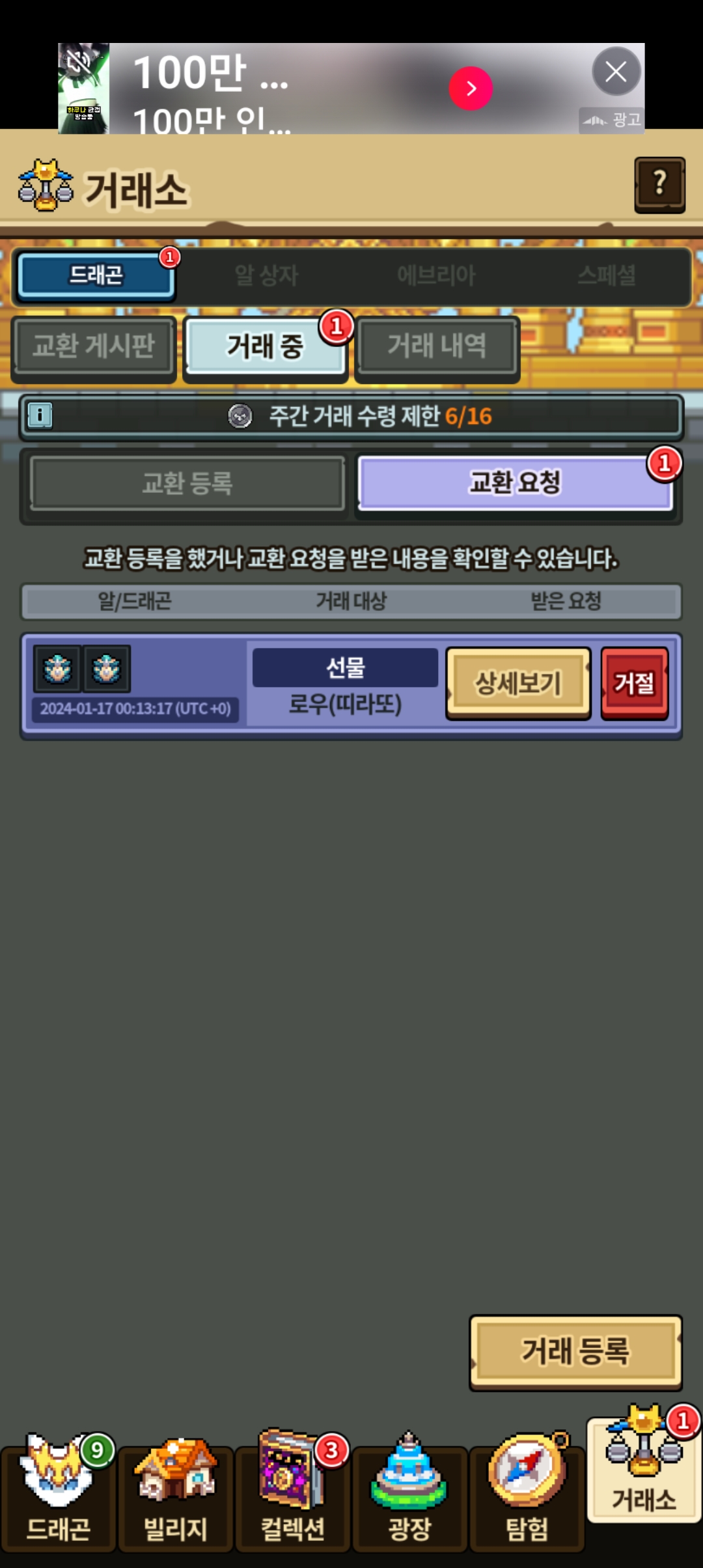
Task: Switch to the 에브리아 tab
Action: coord(436,275)
